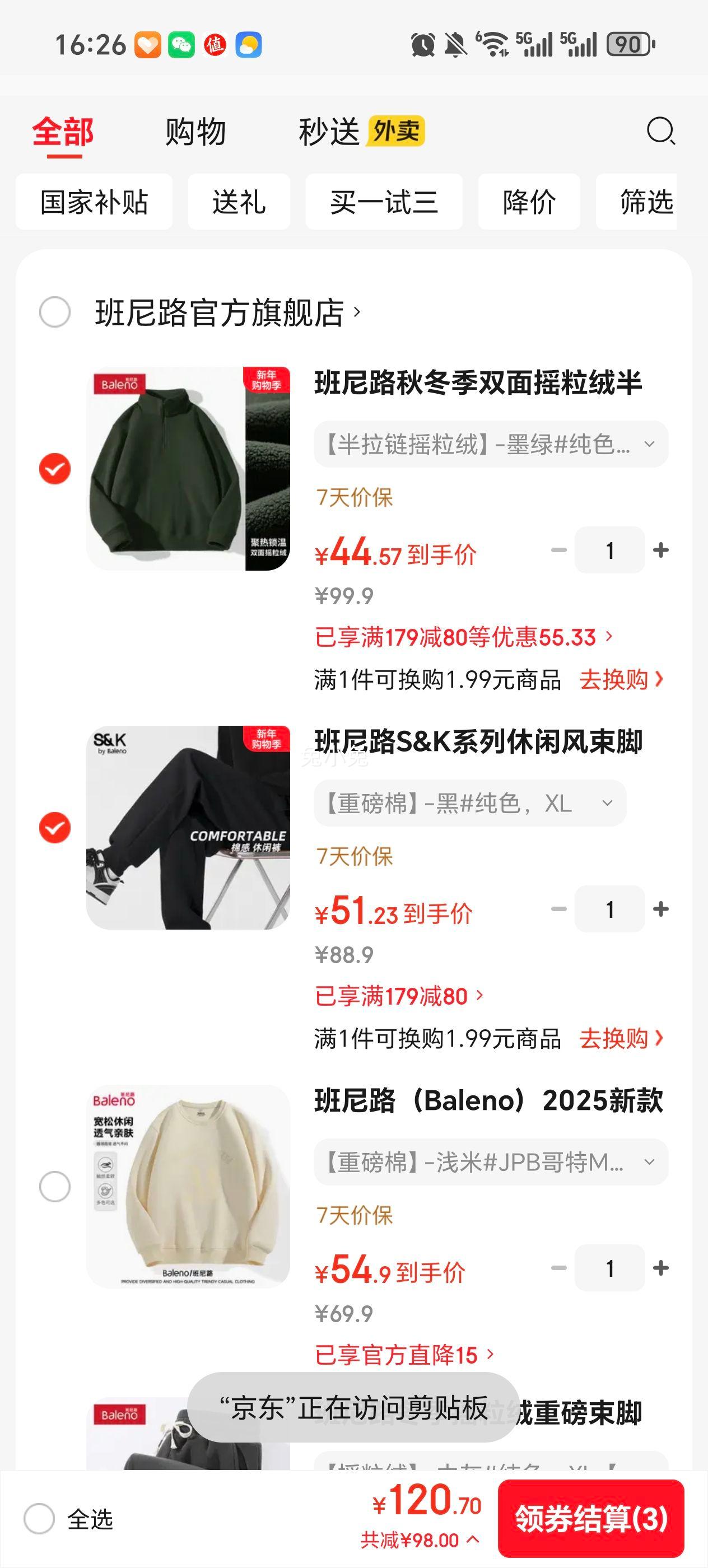Toggle the 全选 select-all checkbox

(x=40, y=1519)
